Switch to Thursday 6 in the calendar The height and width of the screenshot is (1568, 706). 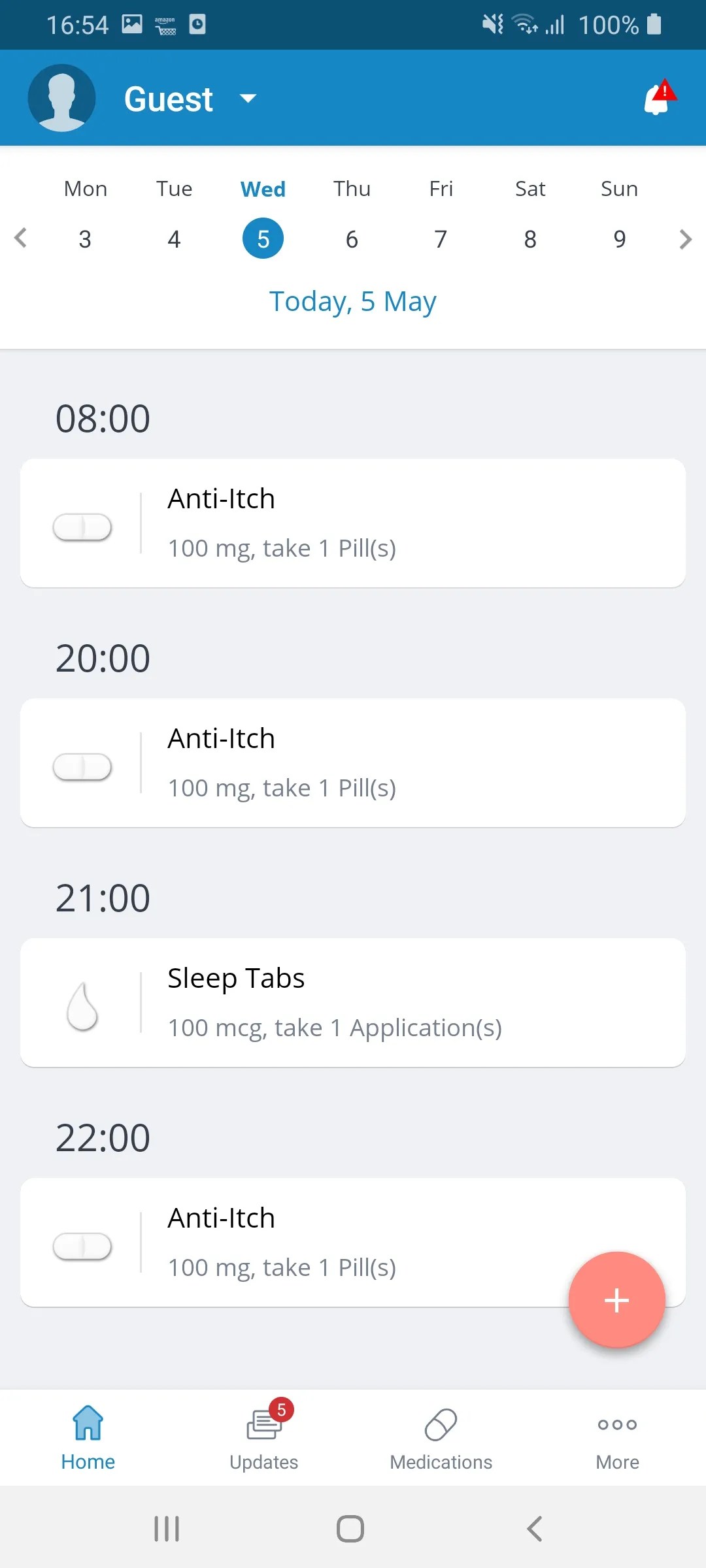pyautogui.click(x=352, y=238)
